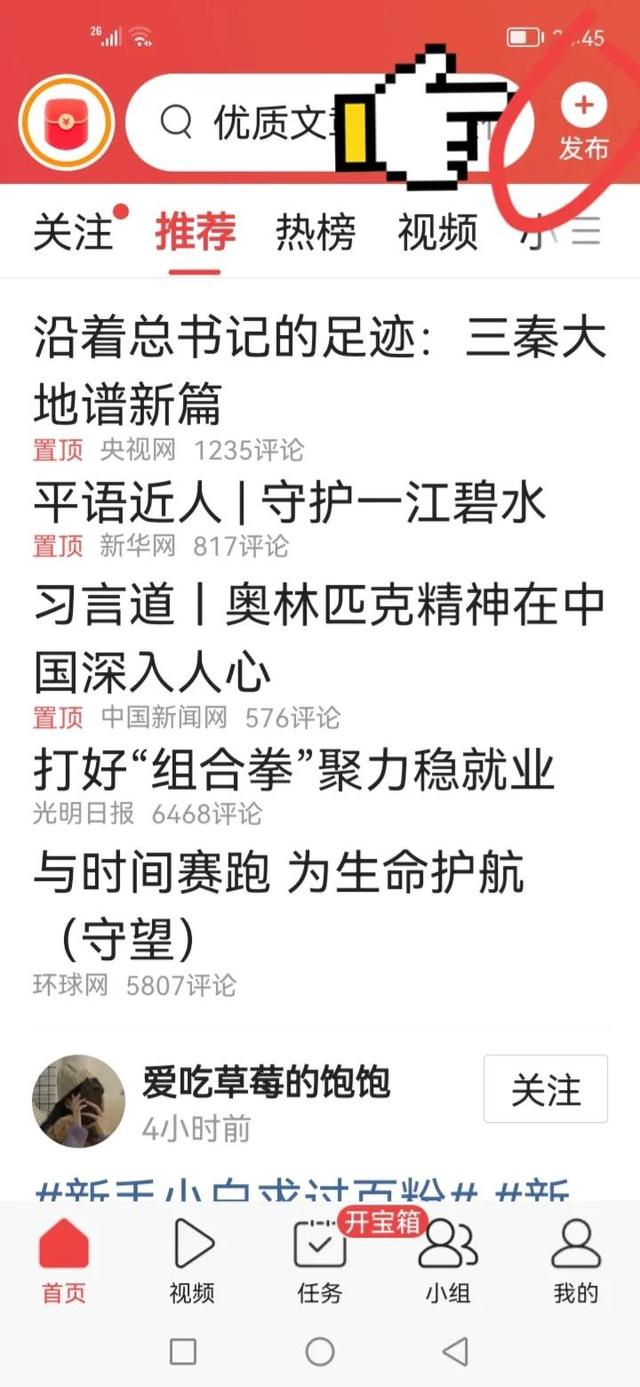
Task: Open the red envelope icon
Action: (x=67, y=123)
